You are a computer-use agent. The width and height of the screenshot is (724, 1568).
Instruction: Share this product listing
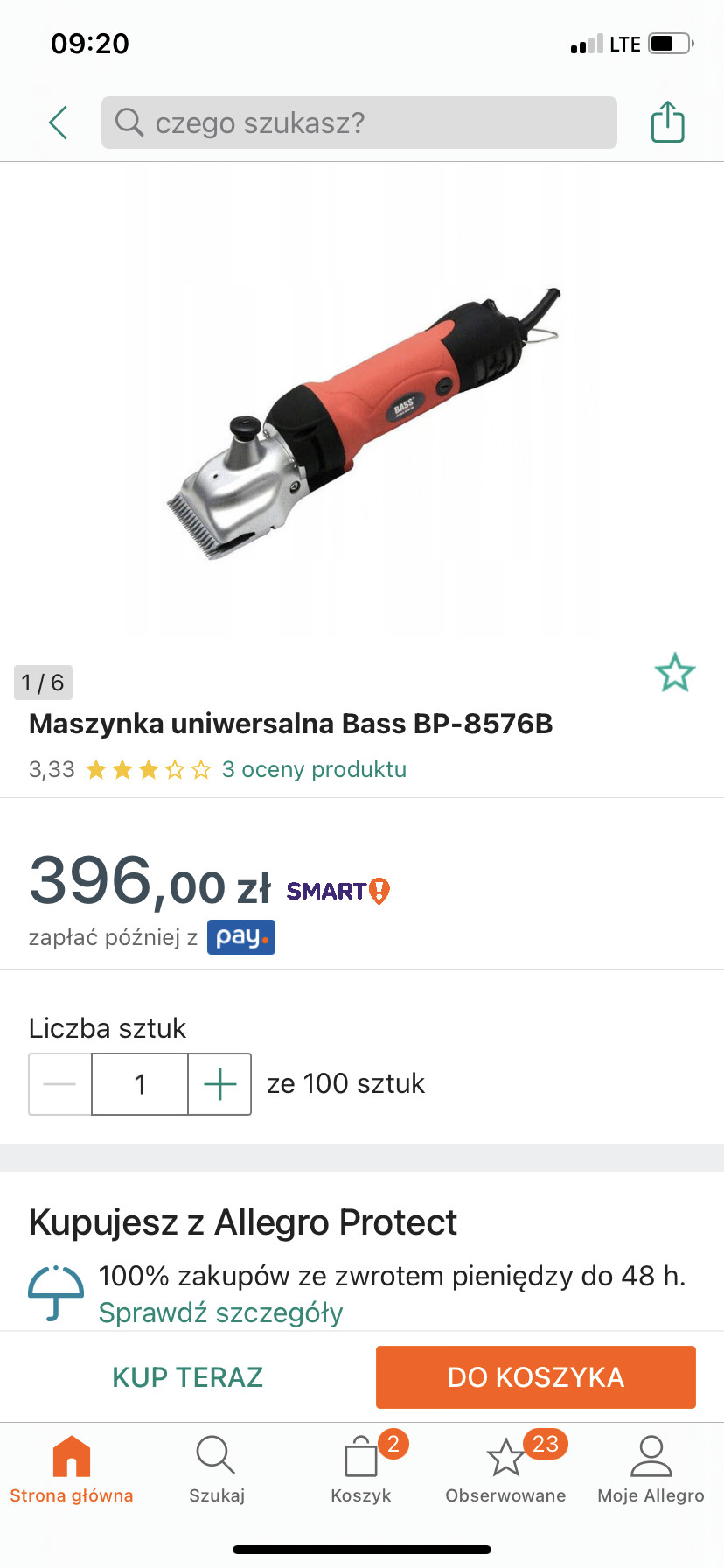667,122
